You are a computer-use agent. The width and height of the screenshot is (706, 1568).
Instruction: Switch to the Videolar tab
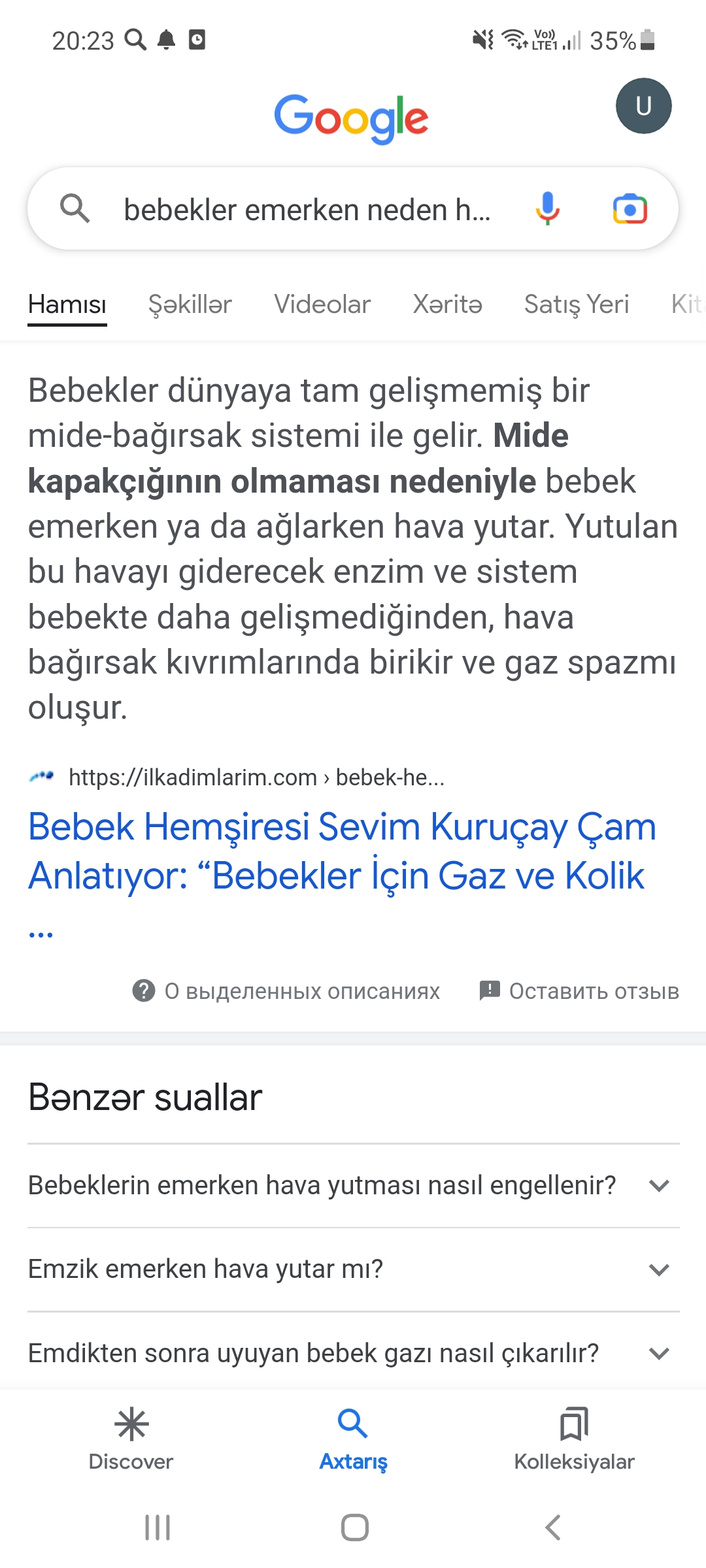322,304
